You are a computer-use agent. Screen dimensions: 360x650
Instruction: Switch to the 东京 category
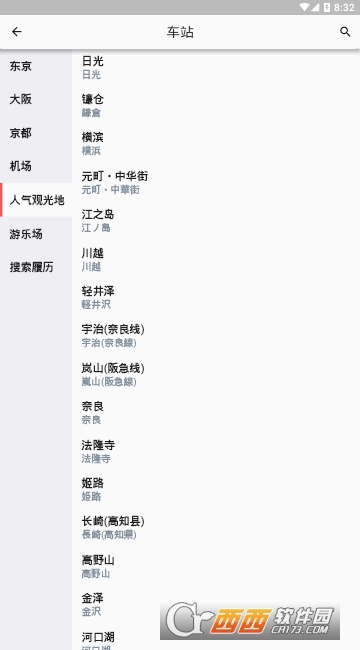click(36, 66)
